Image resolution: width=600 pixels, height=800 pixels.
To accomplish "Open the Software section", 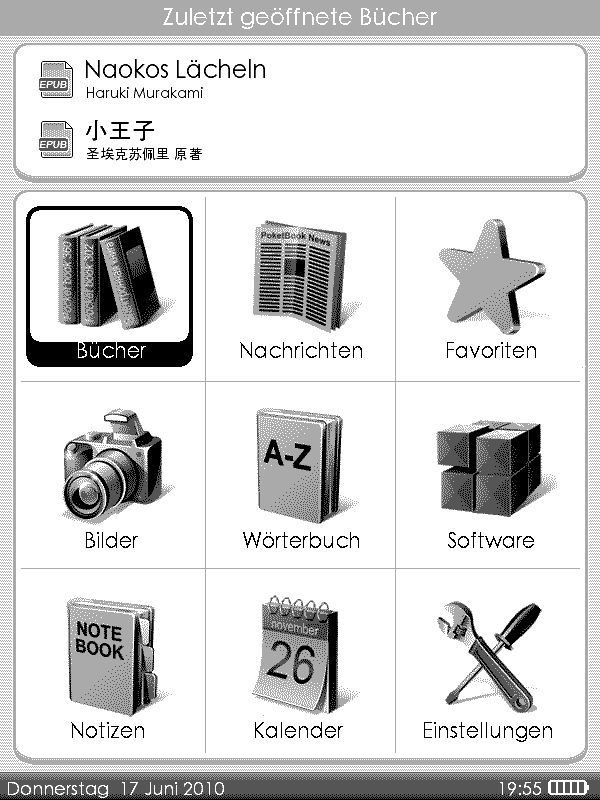I will 491,477.
